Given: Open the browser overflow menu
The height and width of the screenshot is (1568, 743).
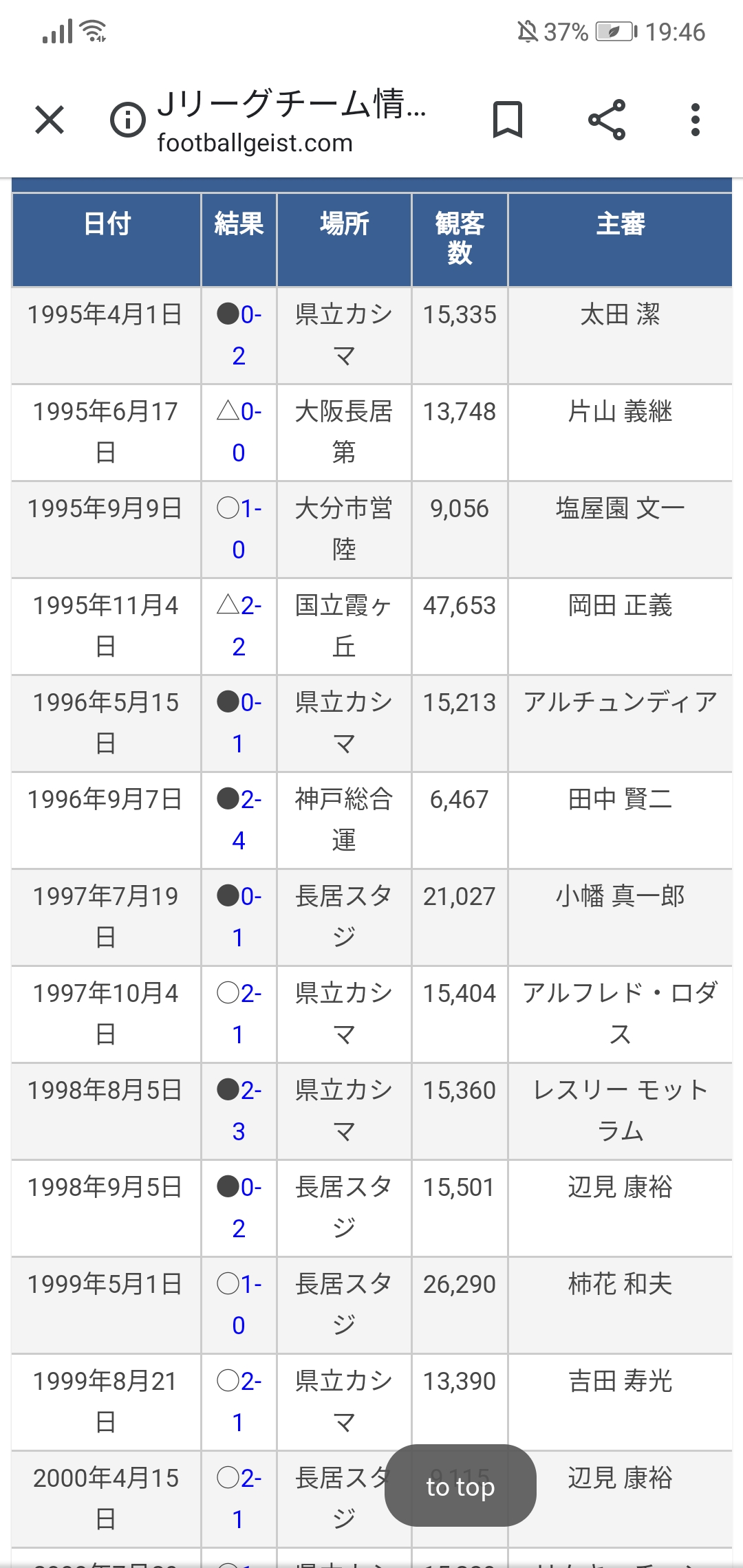Looking at the screenshot, I should click(696, 120).
